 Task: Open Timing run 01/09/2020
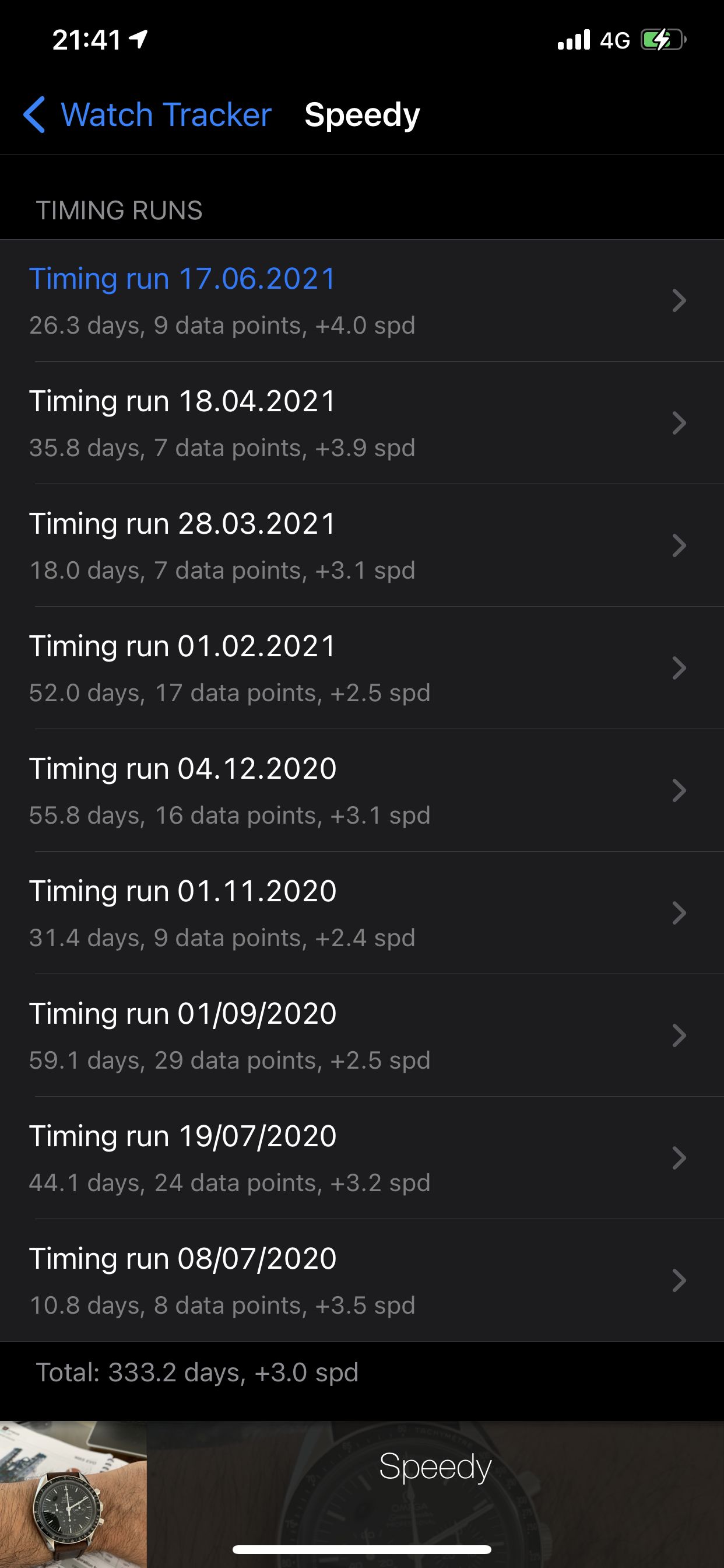point(361,1035)
